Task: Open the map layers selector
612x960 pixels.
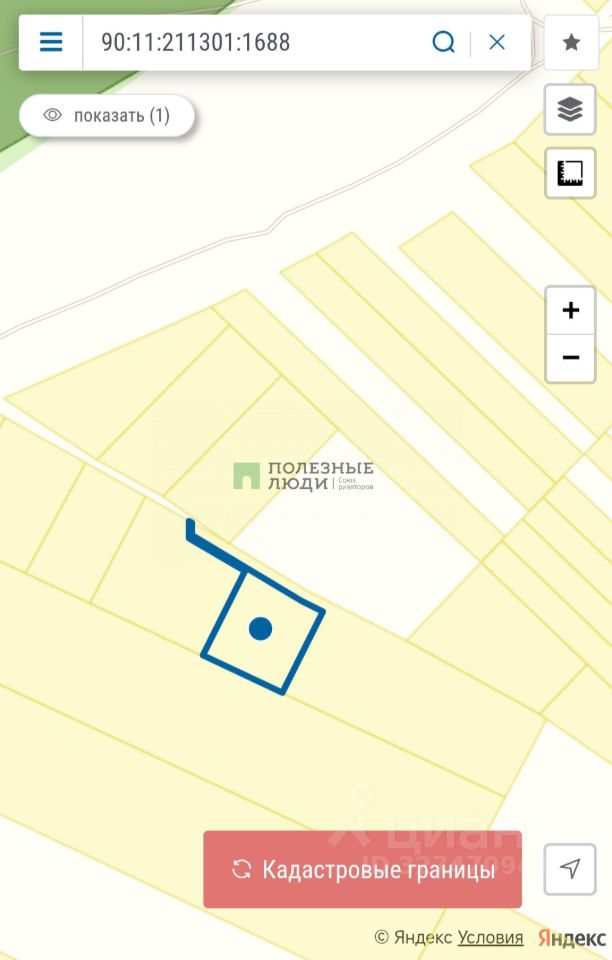Action: [x=570, y=110]
